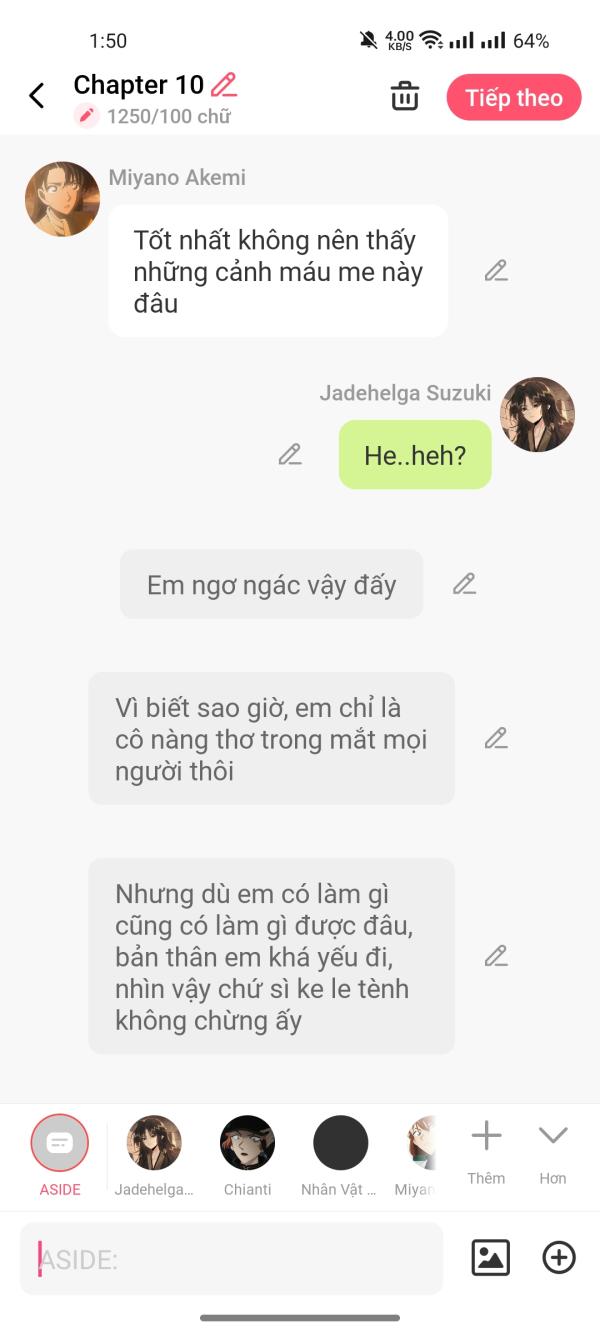This screenshot has height=1333, width=600.
Task: Tap the Tiếp theo button
Action: (514, 98)
